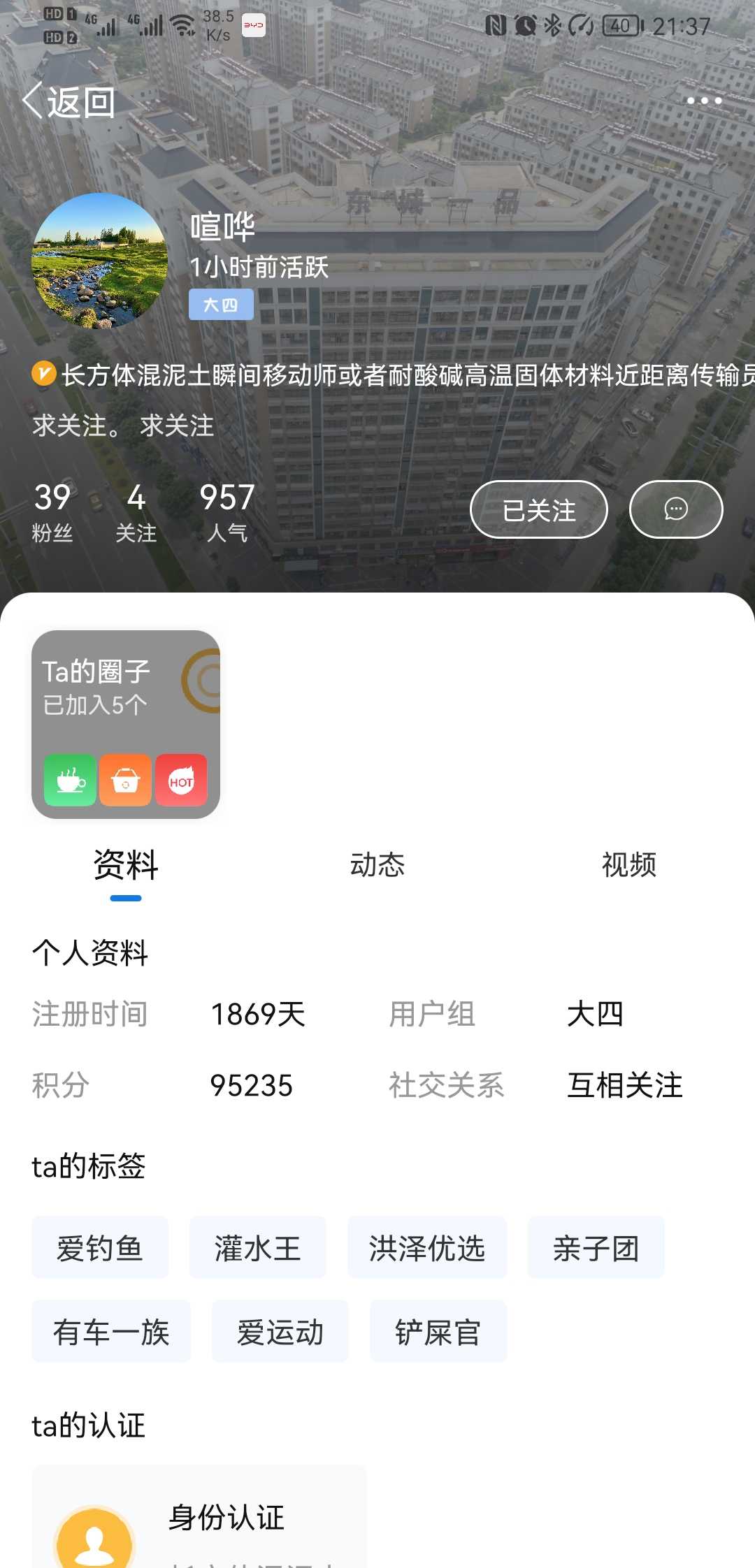Select the 资料 tab
755x1568 pixels.
[126, 865]
